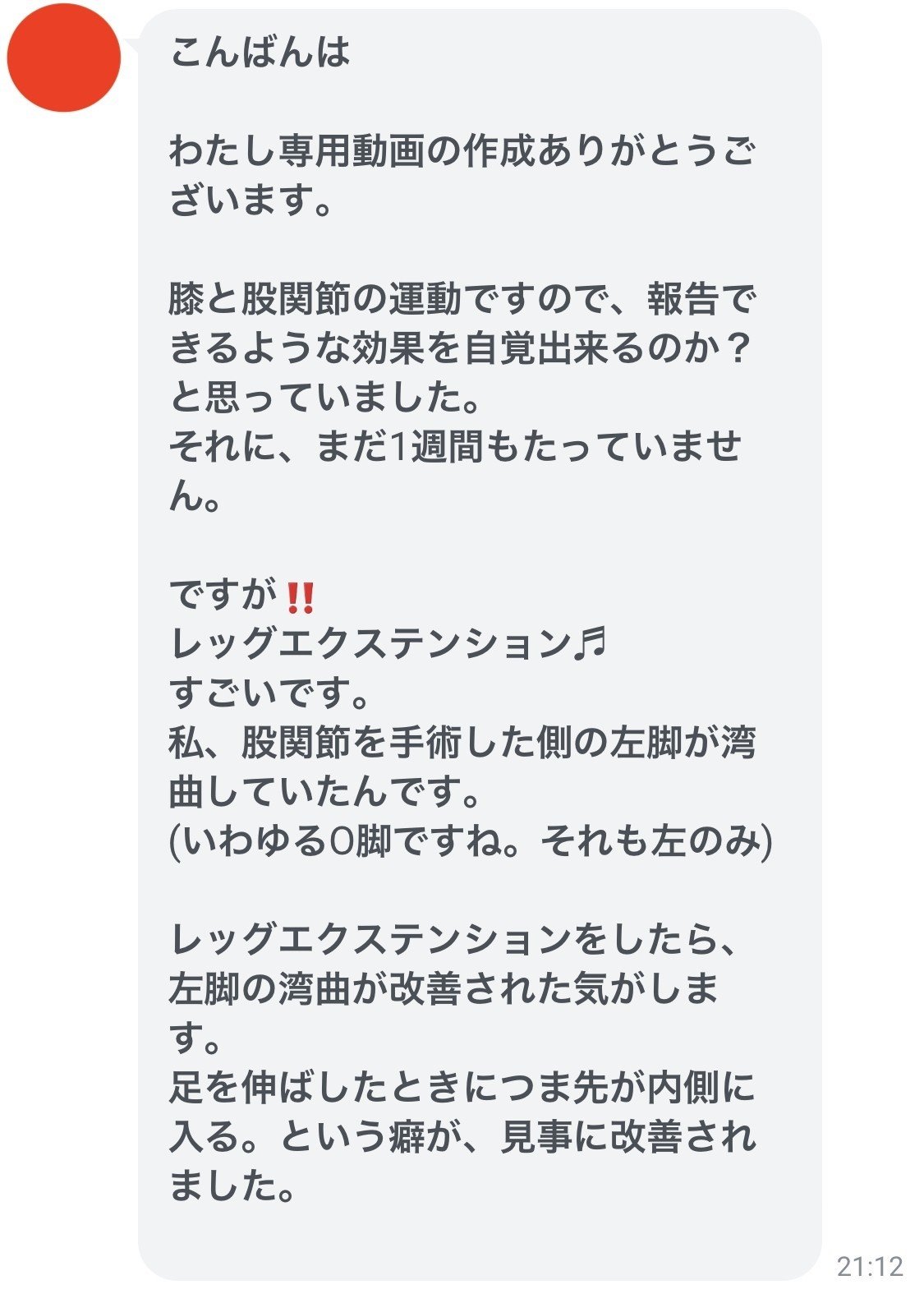Screen dimensions: 924x1303
Task: Tap the speech bubble tail near the avatar
Action: (x=136, y=41)
